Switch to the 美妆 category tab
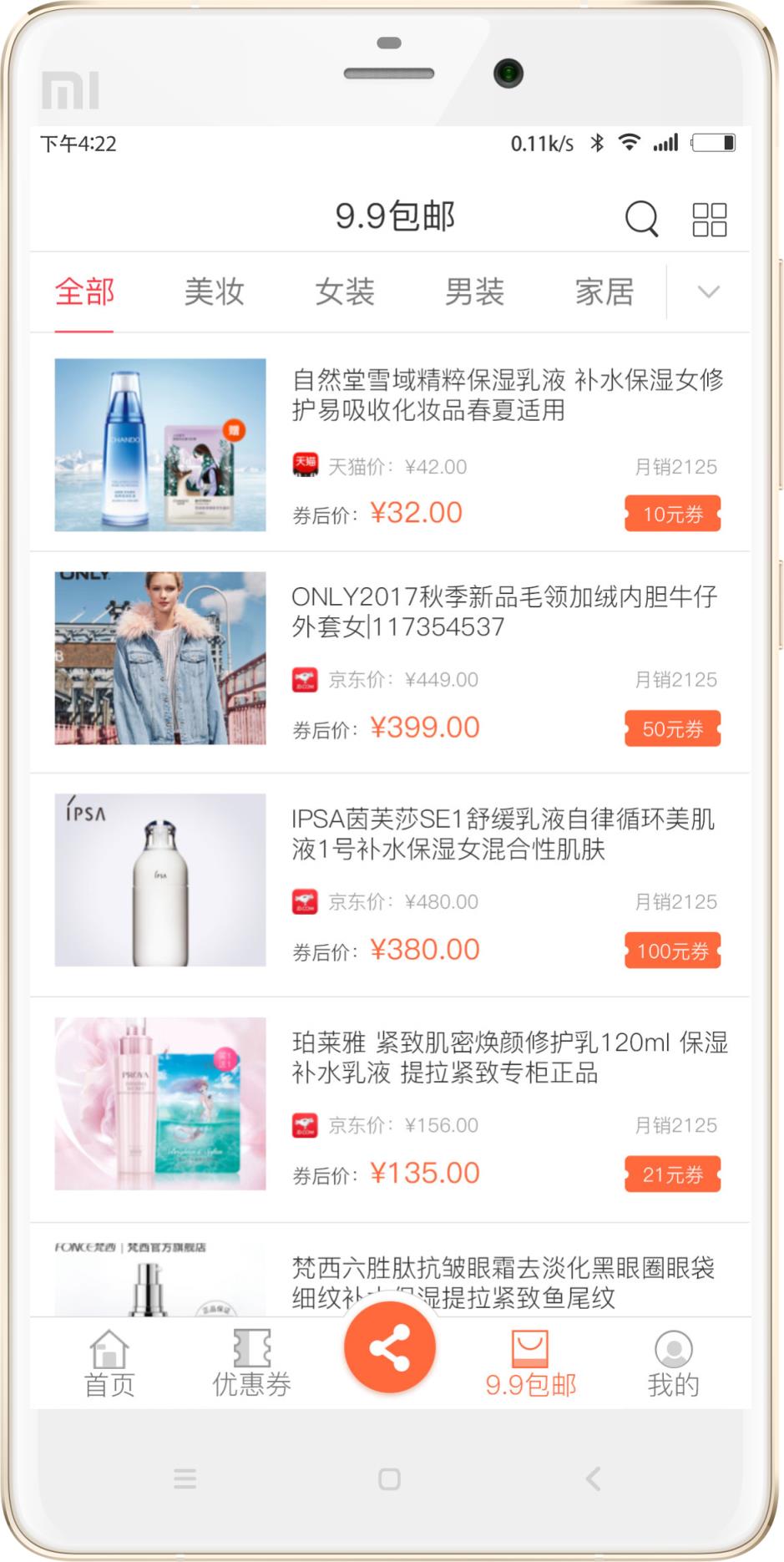Screen dimensions: 784x1562 [x=215, y=292]
